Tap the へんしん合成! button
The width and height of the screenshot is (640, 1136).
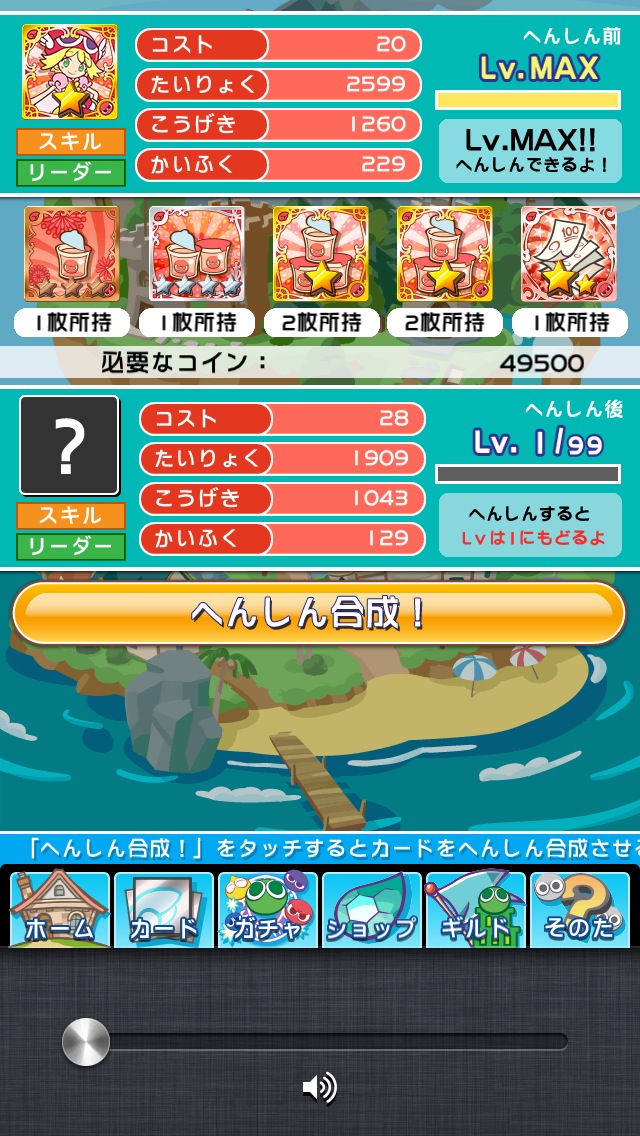(x=318, y=613)
